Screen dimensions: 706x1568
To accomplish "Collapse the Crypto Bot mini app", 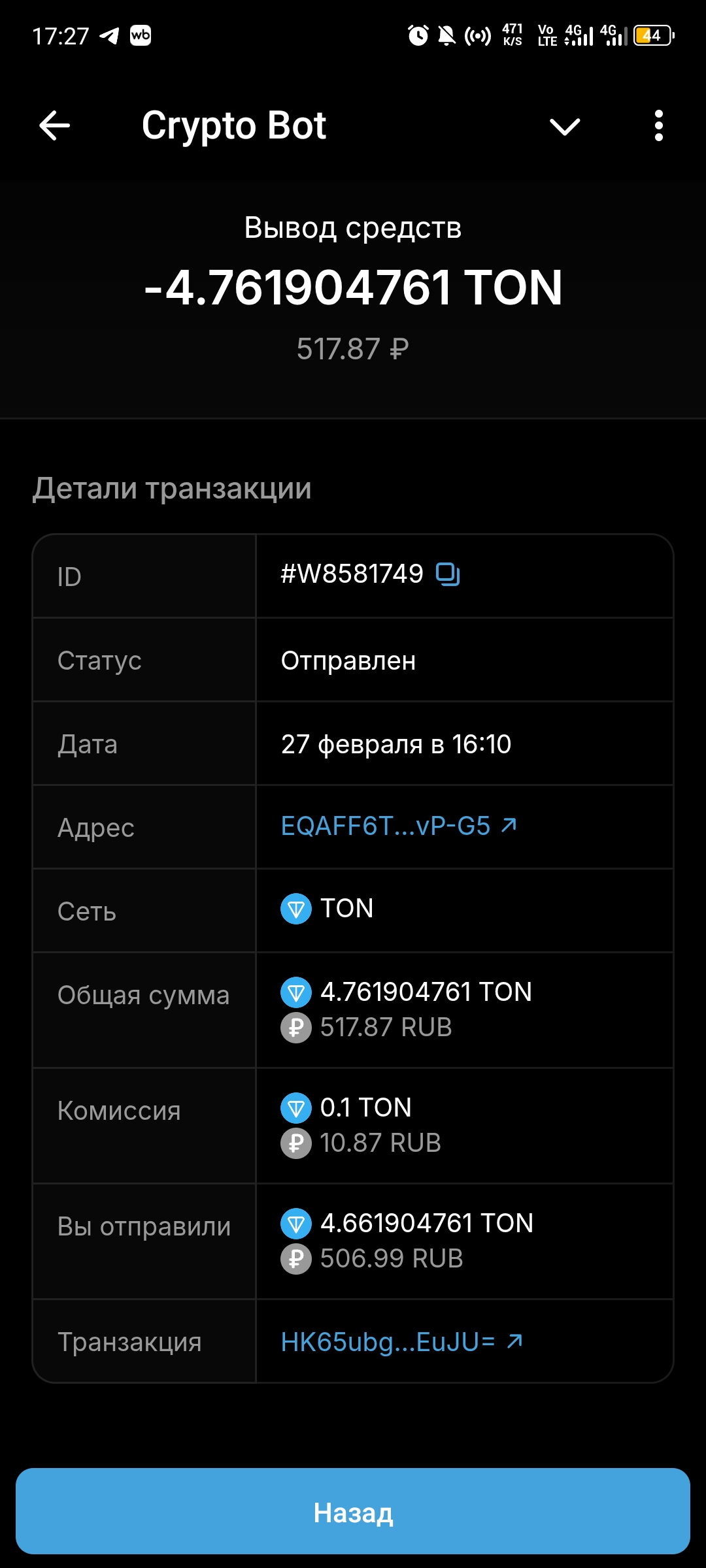I will coord(565,126).
